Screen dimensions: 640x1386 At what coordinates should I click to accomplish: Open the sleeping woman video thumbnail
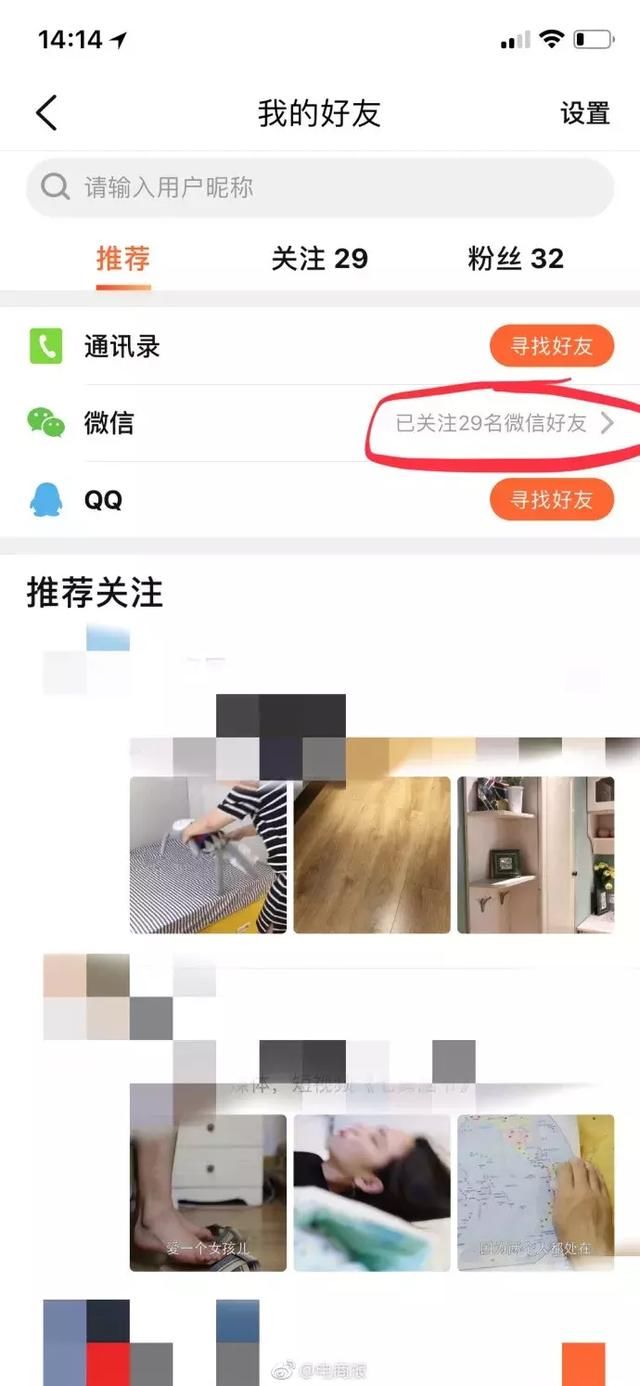click(372, 1192)
